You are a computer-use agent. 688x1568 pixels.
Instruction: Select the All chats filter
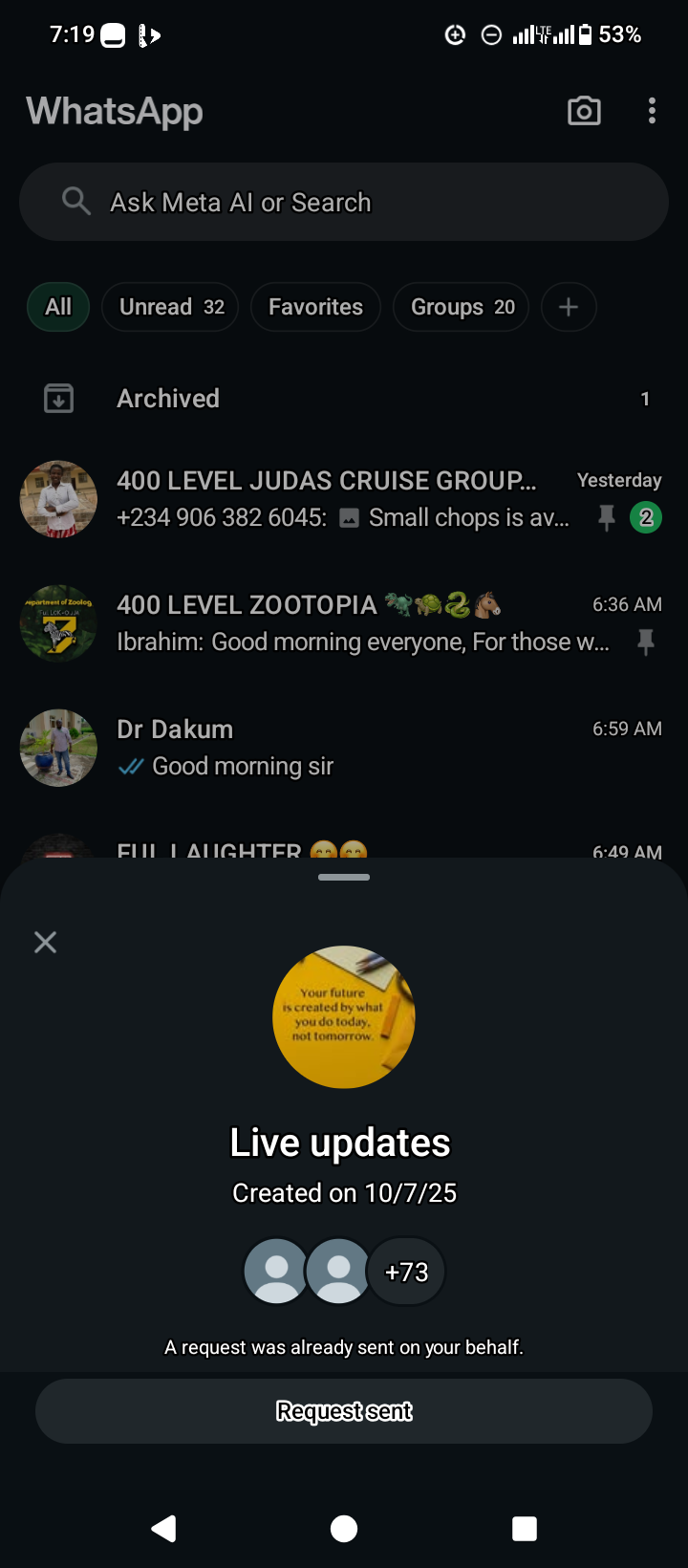(58, 307)
